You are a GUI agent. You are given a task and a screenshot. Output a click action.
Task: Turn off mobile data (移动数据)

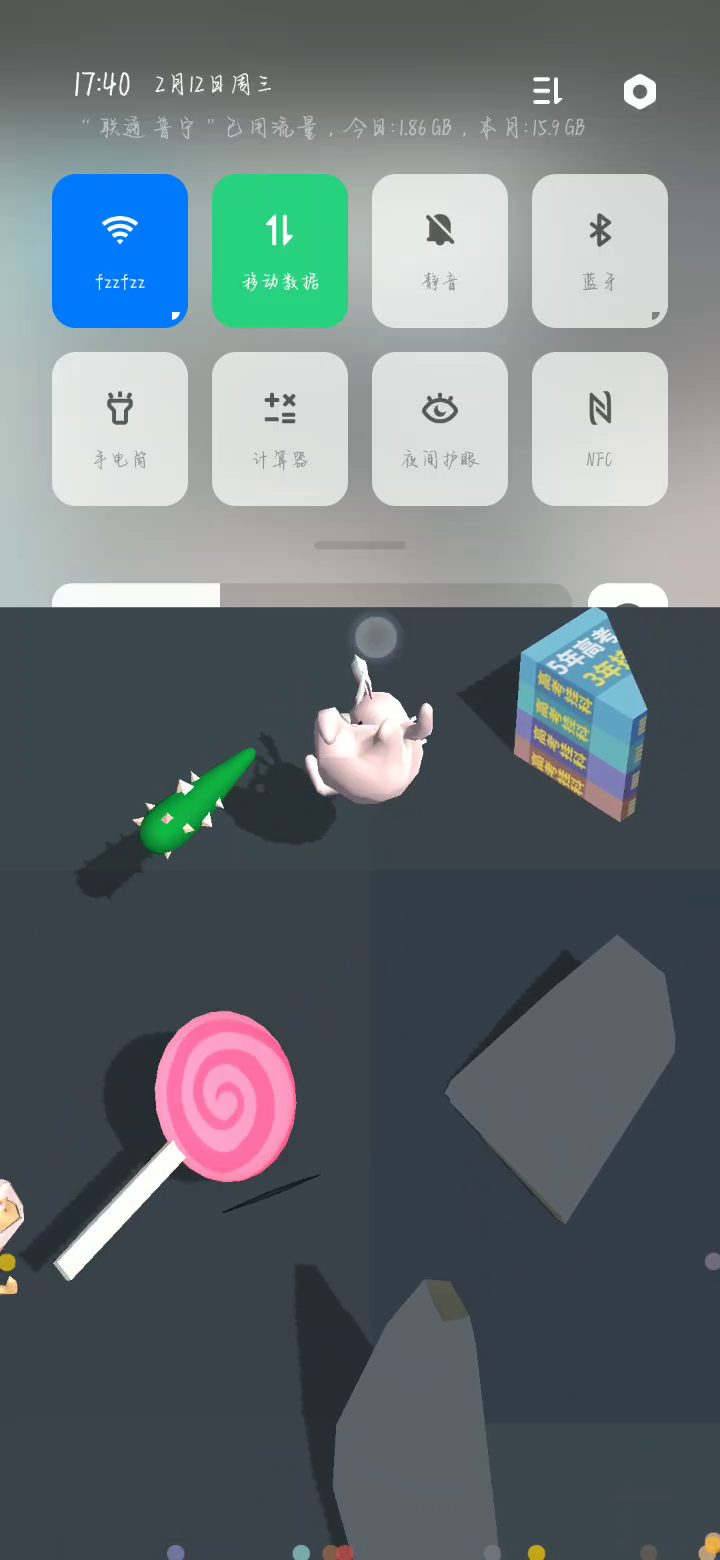(280, 251)
